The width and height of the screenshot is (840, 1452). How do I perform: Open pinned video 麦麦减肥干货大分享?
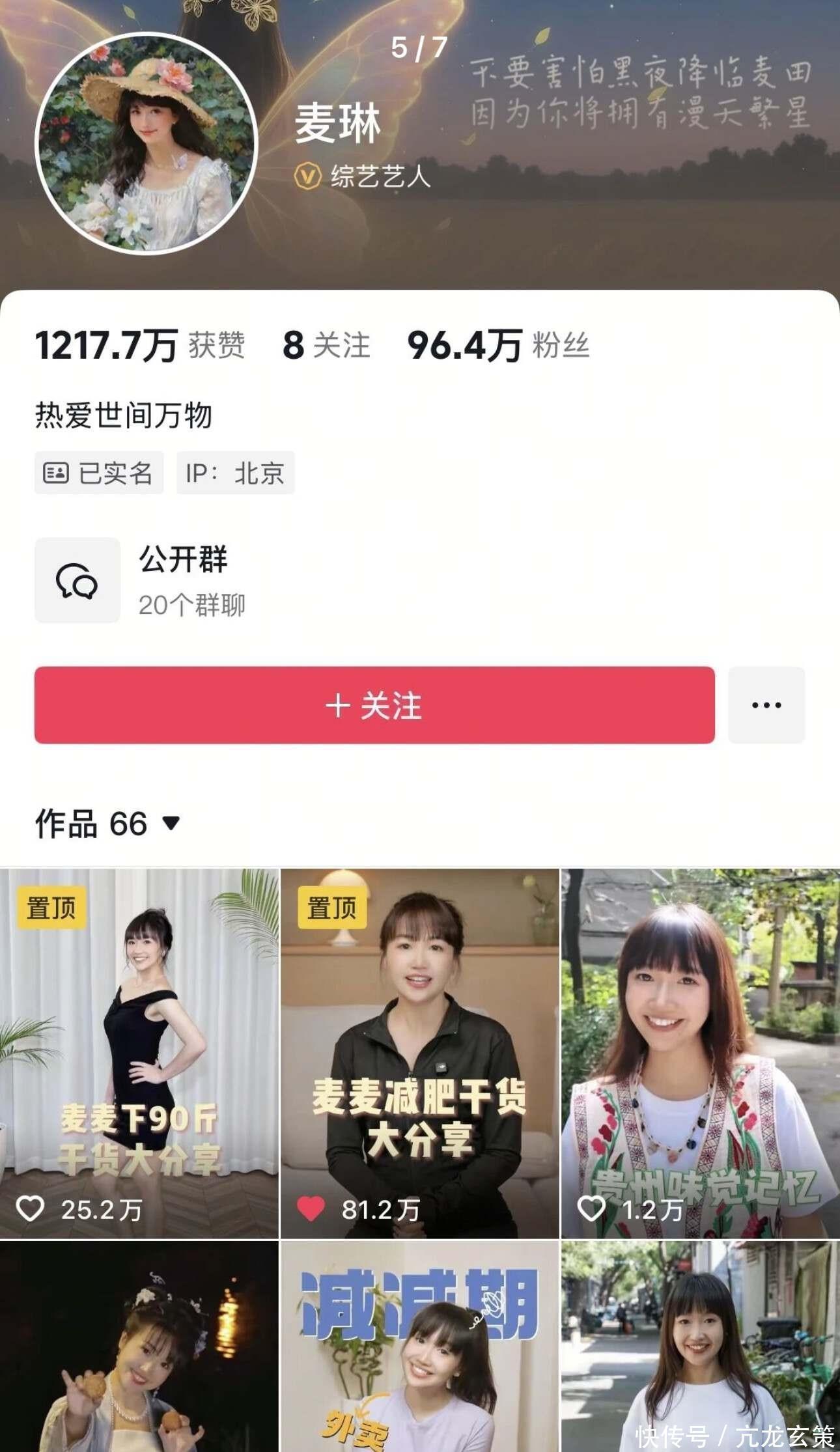(x=419, y=1053)
